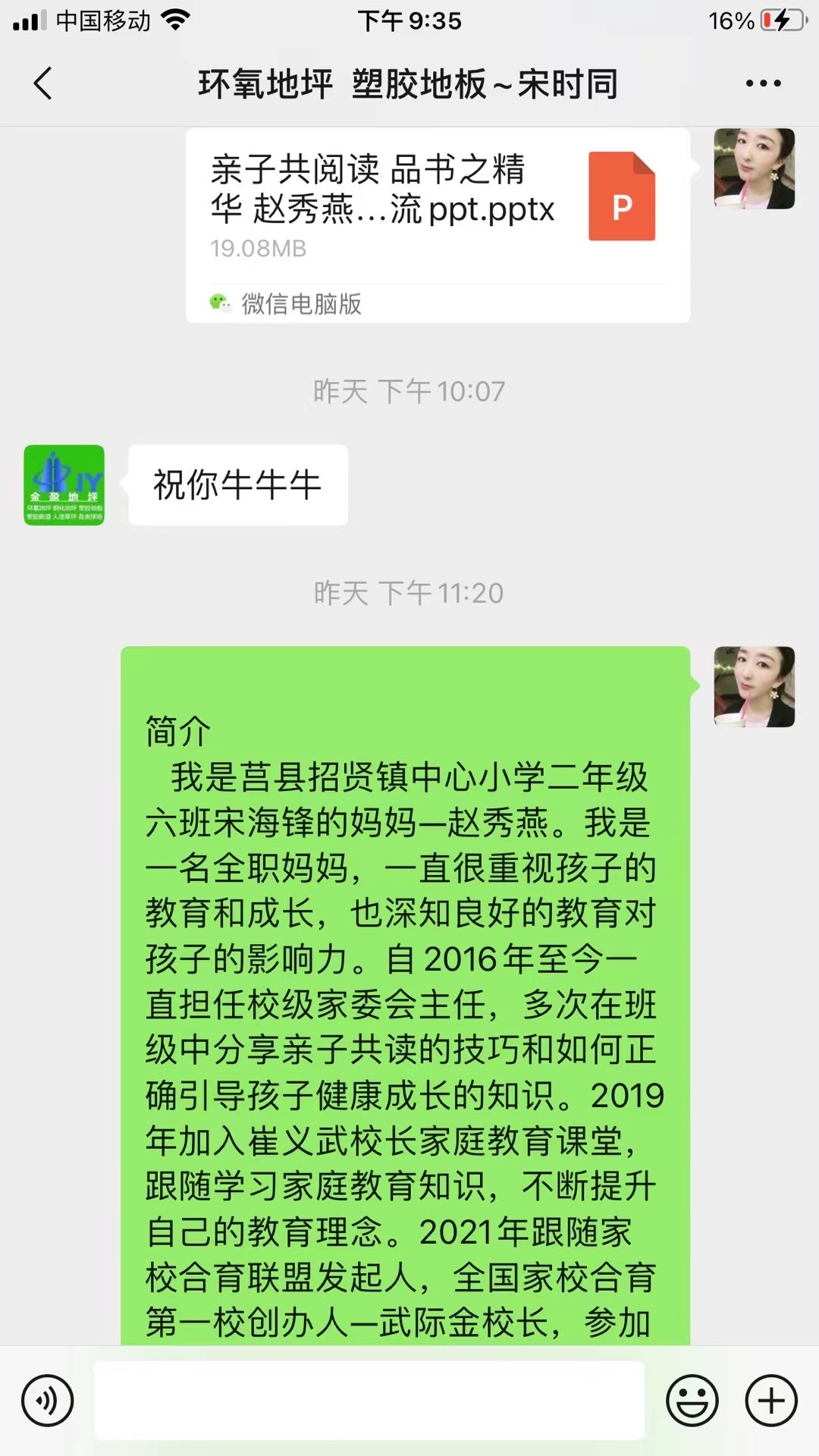Open the emoji sticker panel

[x=692, y=1400]
